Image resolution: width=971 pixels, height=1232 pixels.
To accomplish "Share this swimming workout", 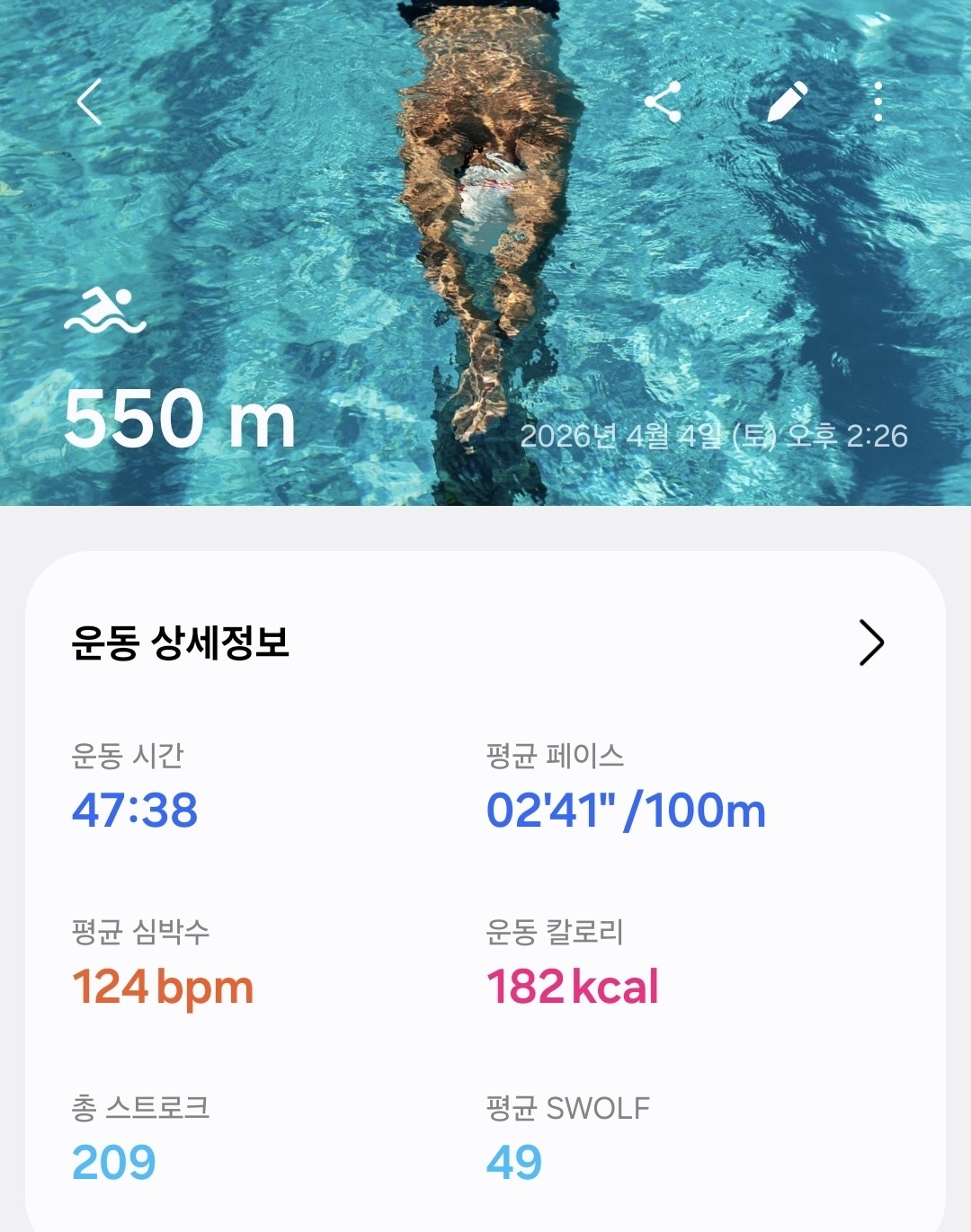I will pyautogui.click(x=663, y=102).
